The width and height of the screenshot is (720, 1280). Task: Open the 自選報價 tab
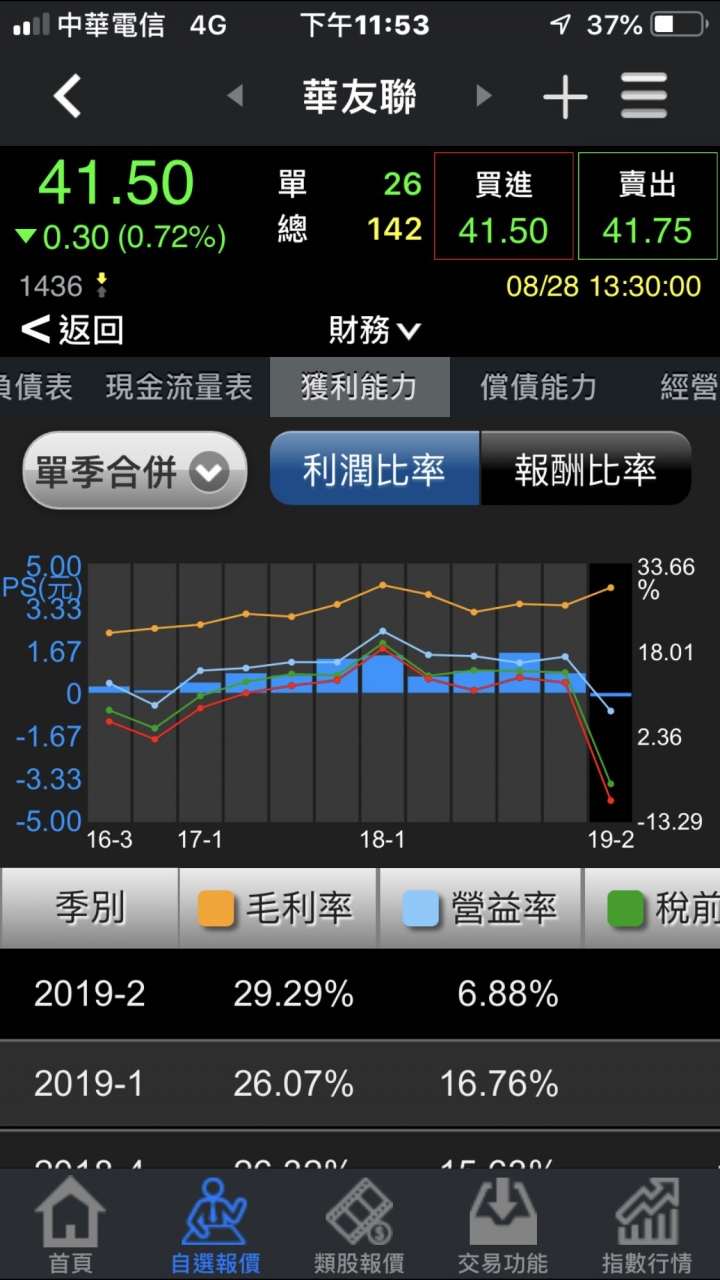(215, 1225)
